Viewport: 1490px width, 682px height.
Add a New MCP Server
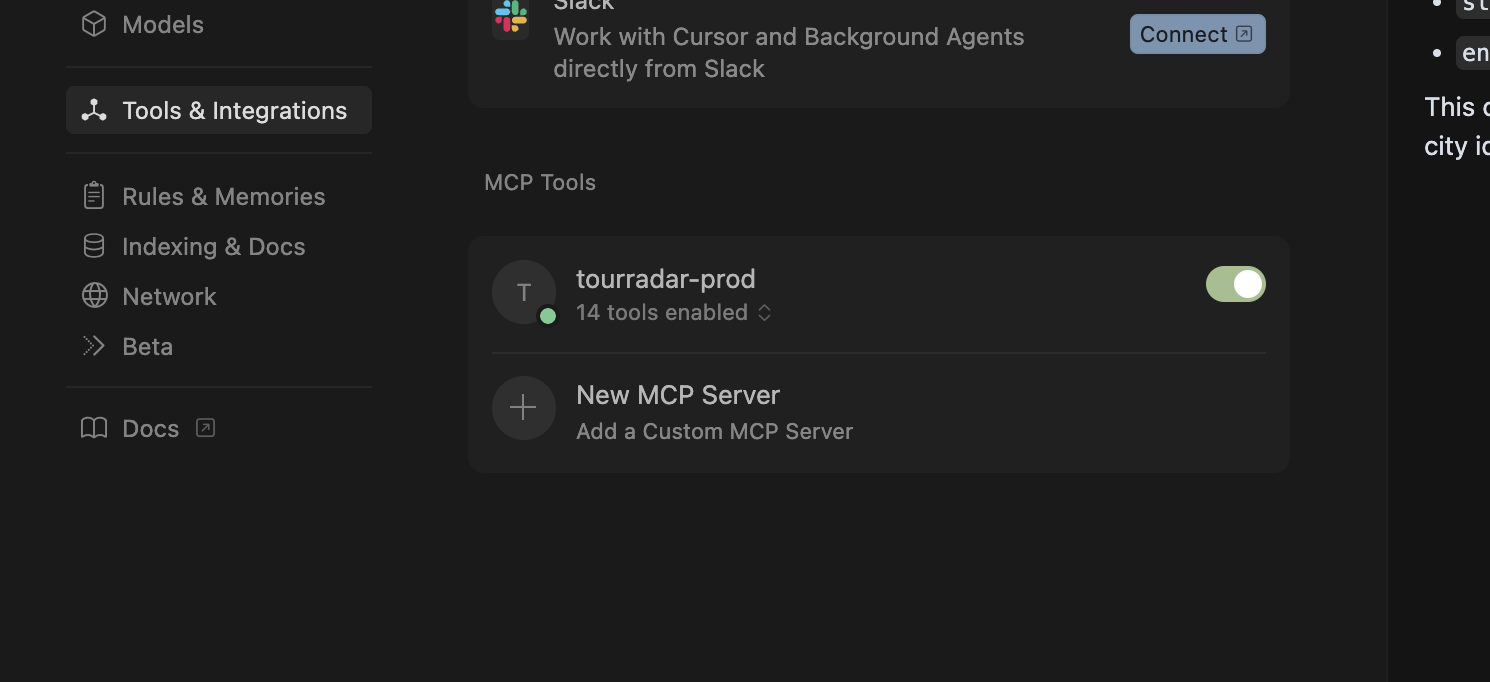tap(677, 409)
